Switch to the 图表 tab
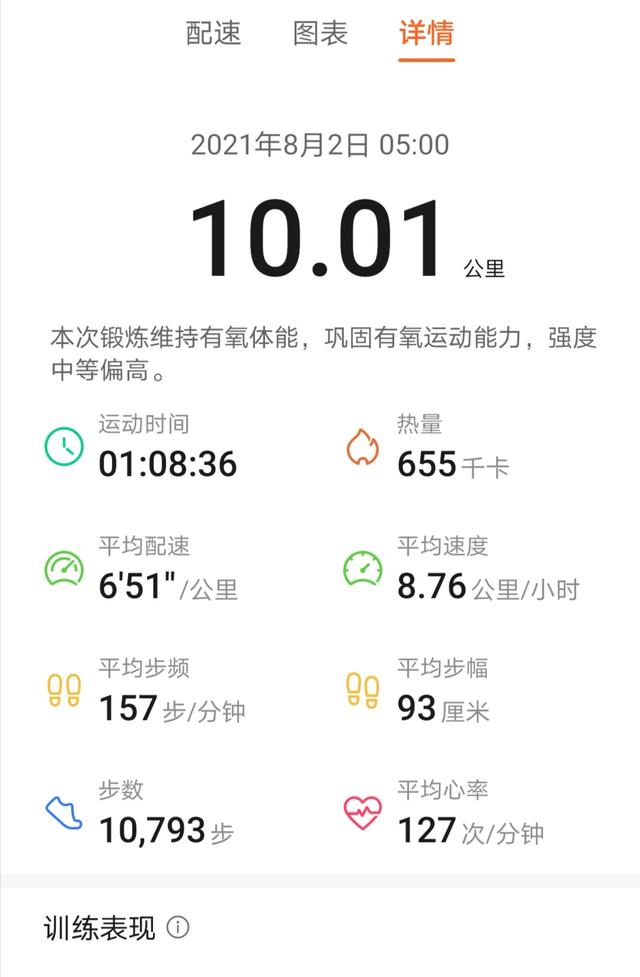 pyautogui.click(x=320, y=33)
